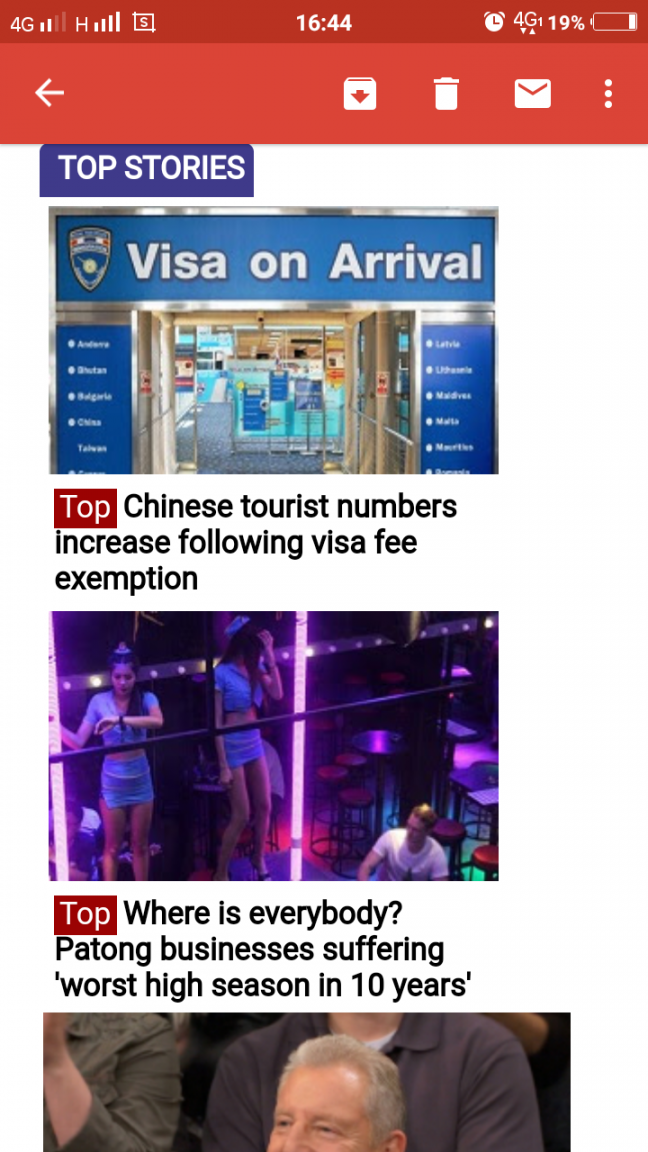Open the story image of the grey-haired man
Image resolution: width=648 pixels, height=1152 pixels.
coord(306,1082)
